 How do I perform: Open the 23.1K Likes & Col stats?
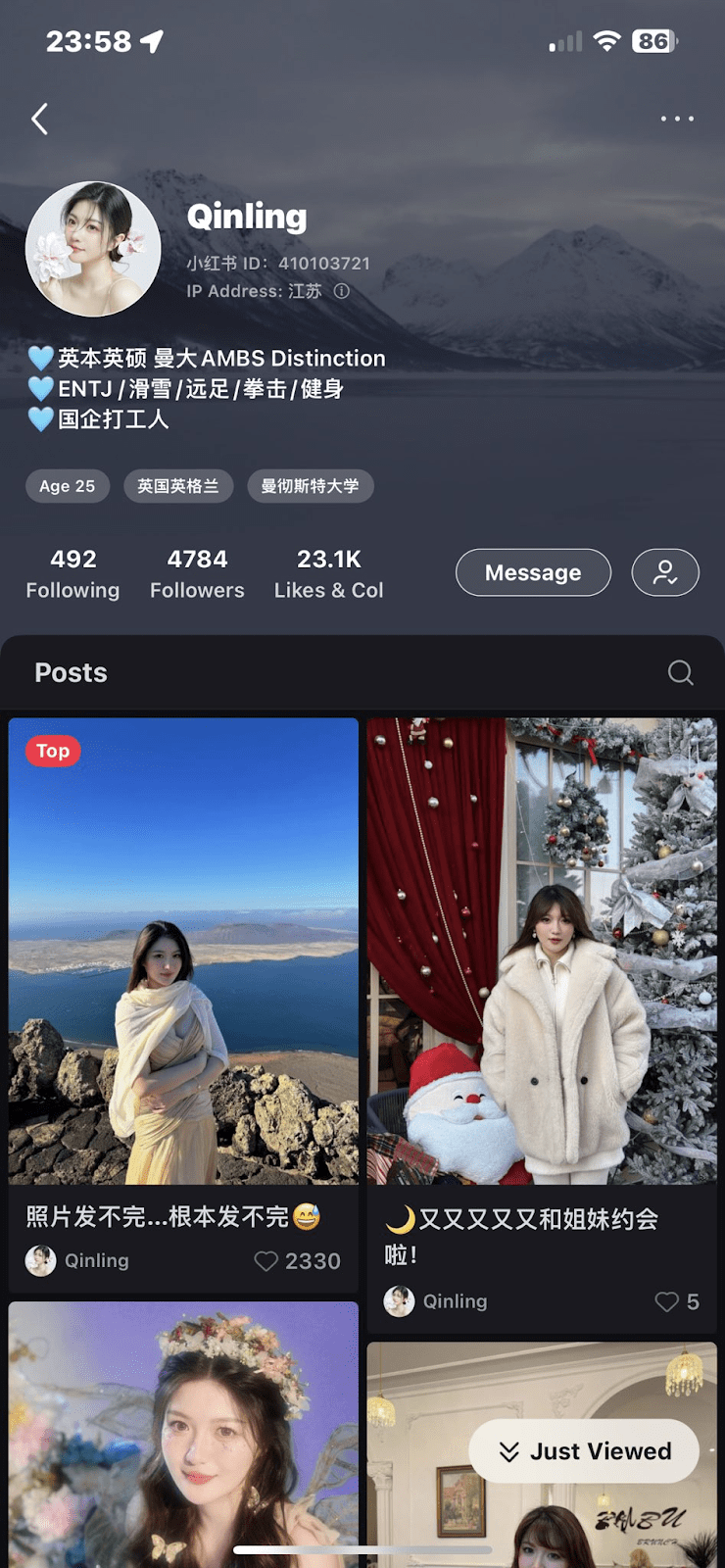click(x=328, y=573)
